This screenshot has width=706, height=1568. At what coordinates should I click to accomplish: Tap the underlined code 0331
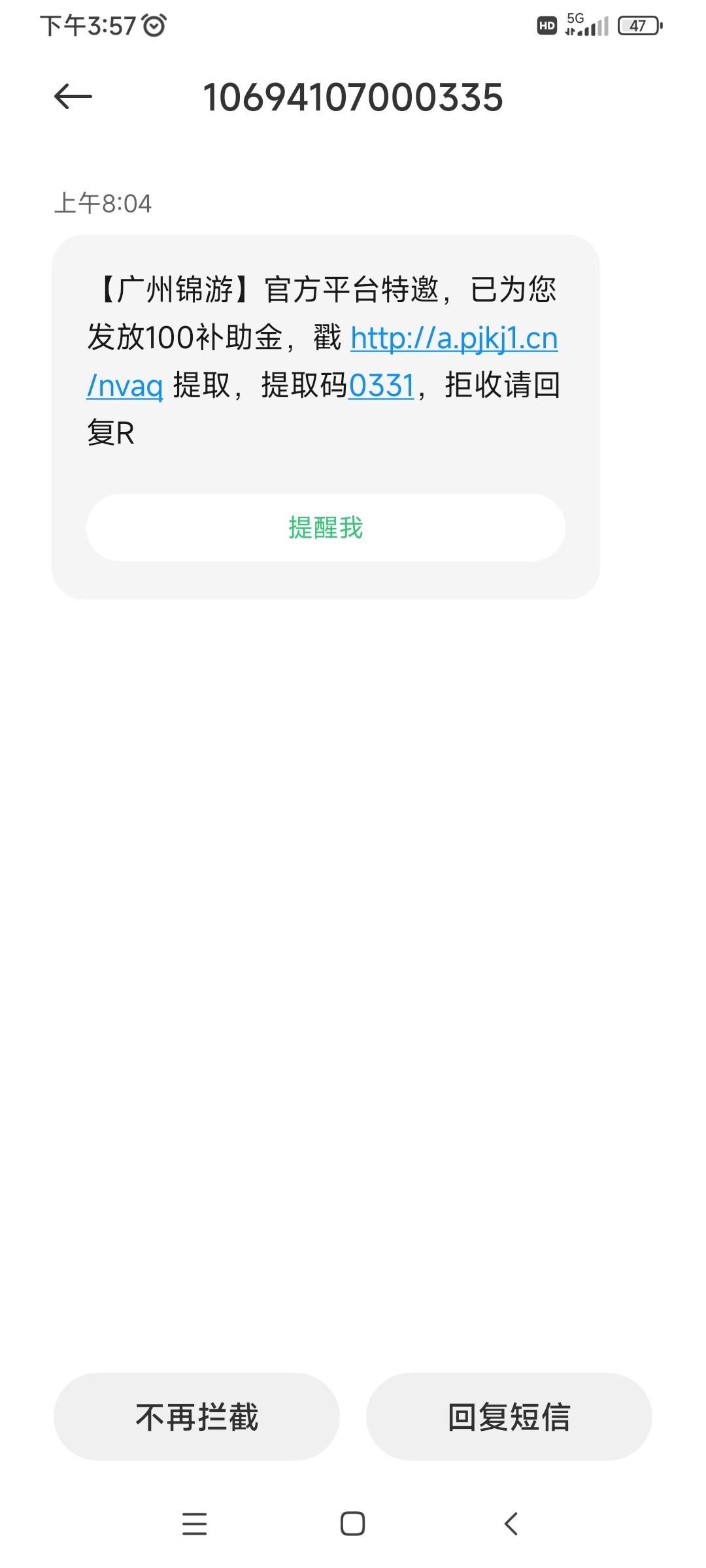pos(382,385)
